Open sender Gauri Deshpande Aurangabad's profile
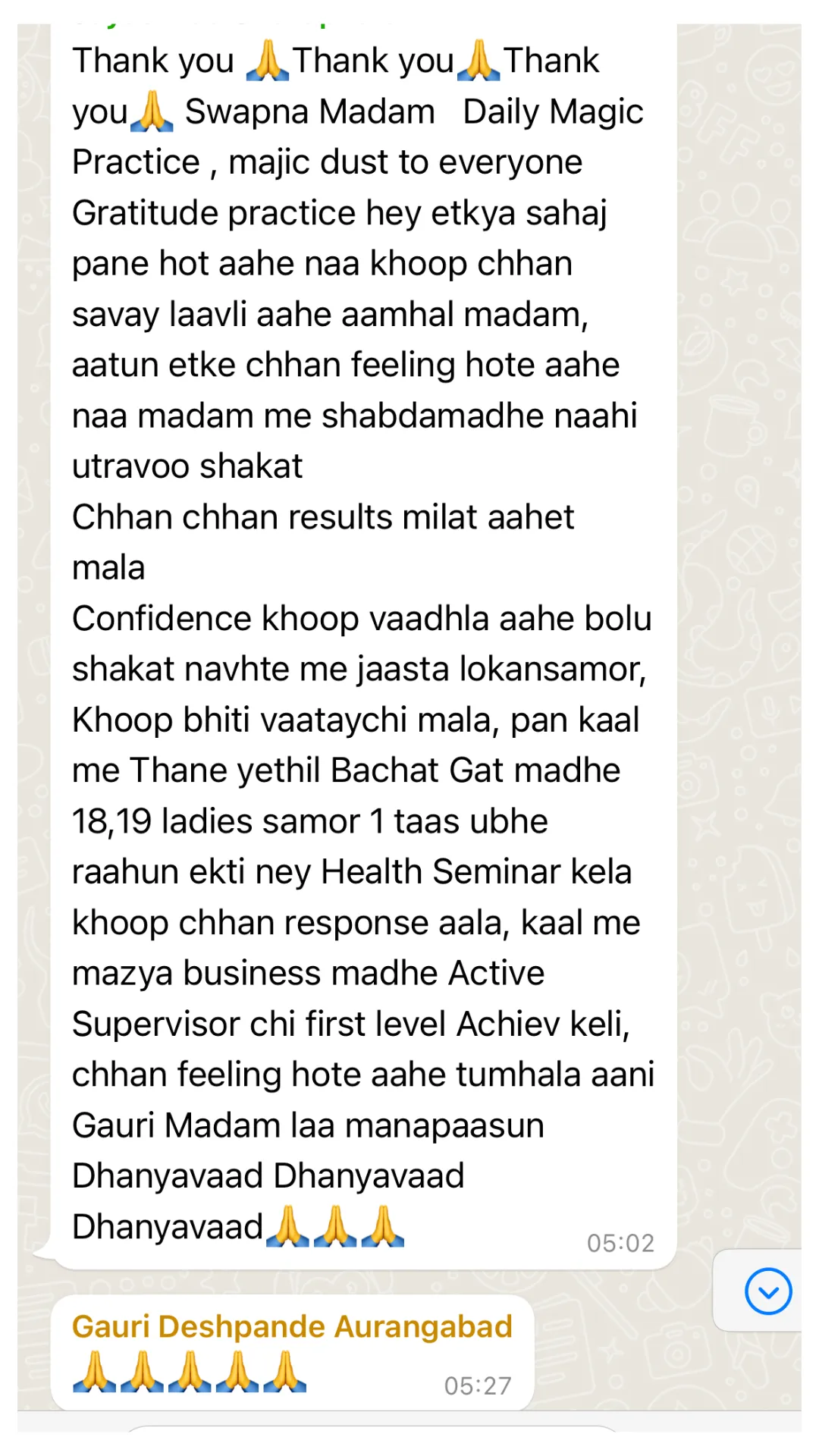The width and height of the screenshot is (819, 1456). click(292, 1327)
